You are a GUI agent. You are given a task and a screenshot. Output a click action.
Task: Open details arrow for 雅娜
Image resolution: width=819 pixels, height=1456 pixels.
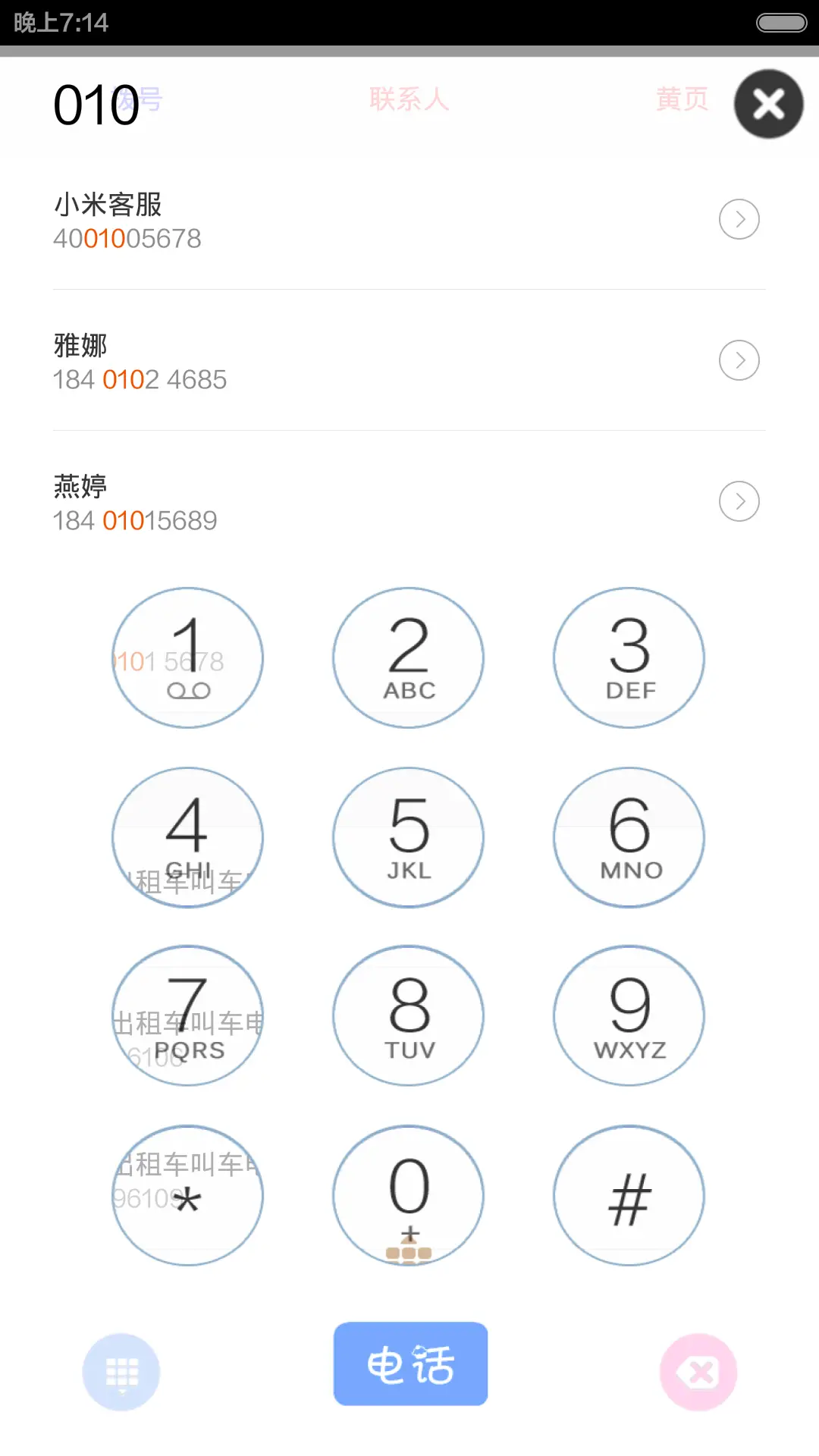pos(739,360)
